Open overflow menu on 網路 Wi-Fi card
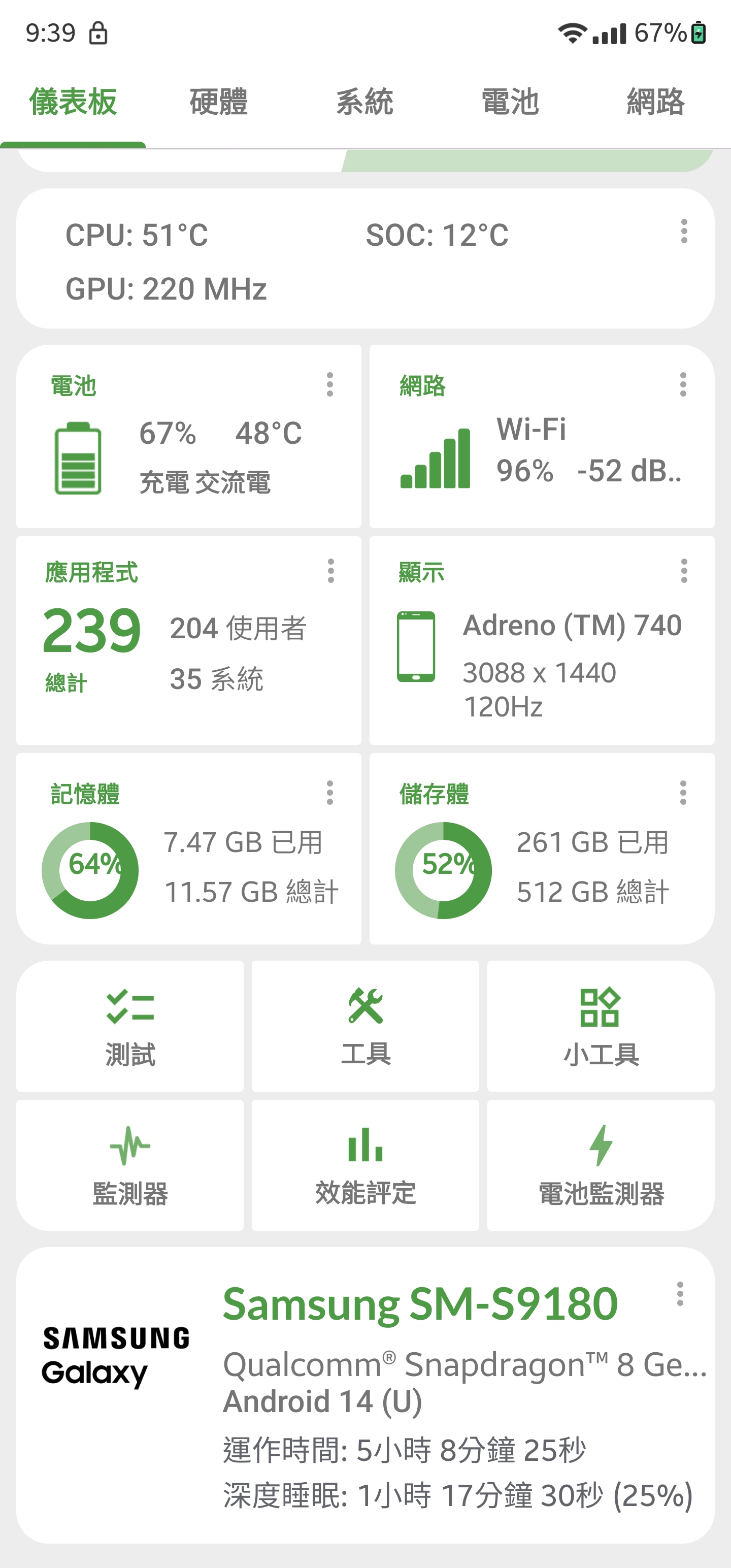 pyautogui.click(x=683, y=385)
